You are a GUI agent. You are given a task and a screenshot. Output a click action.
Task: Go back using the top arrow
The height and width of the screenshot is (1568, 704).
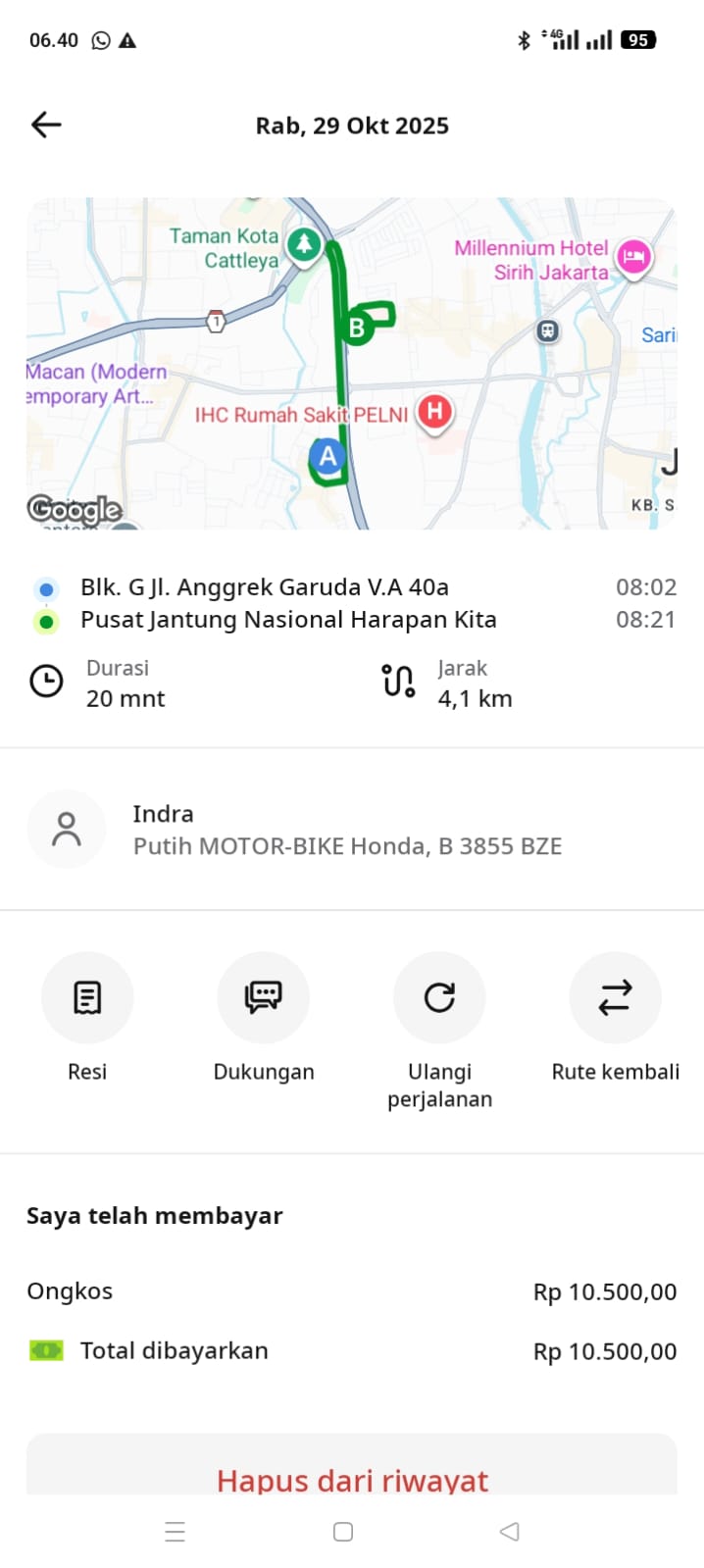point(46,125)
